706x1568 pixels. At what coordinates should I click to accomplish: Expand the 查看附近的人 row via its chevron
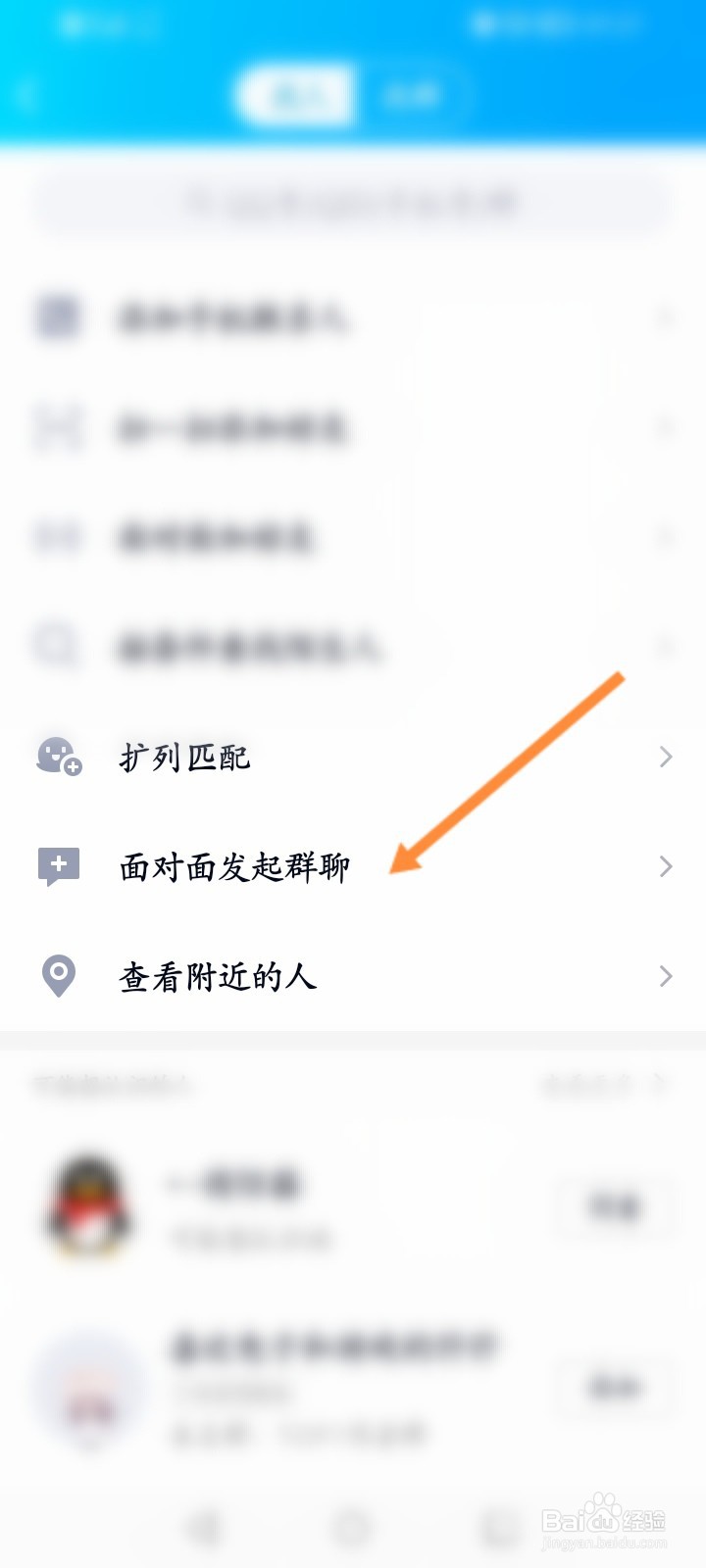click(x=668, y=975)
